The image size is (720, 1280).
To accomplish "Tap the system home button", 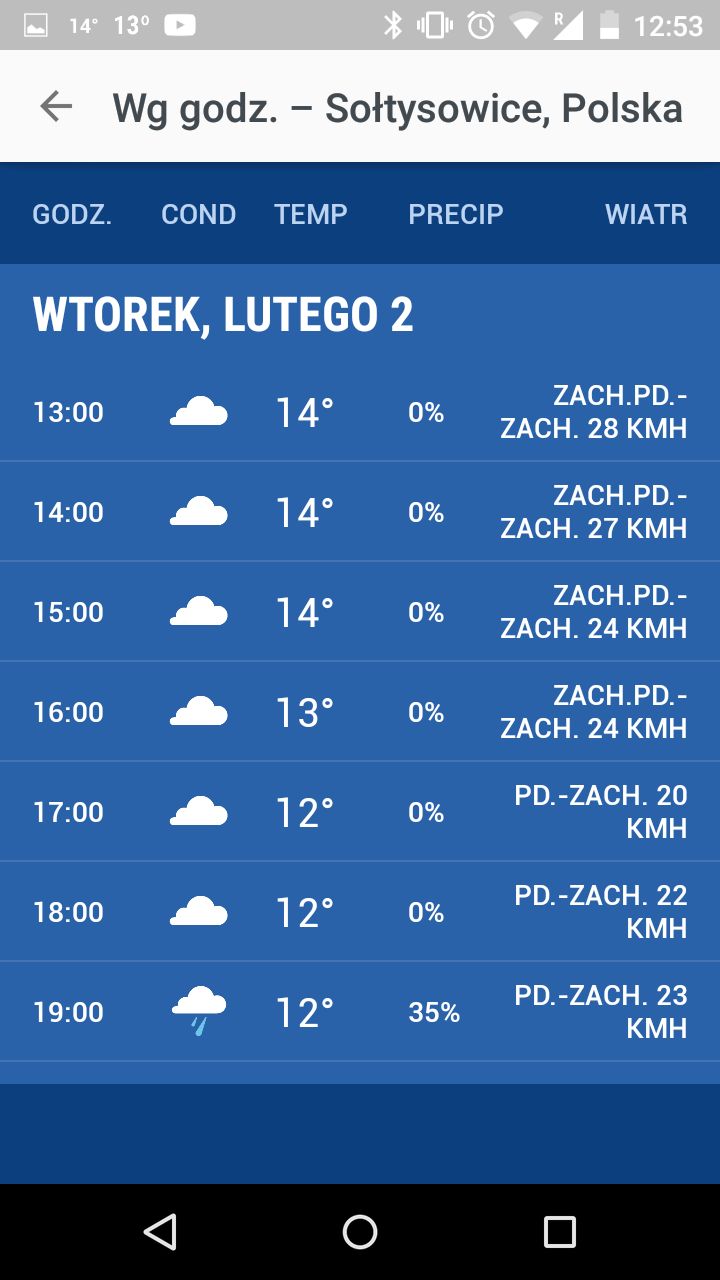I will click(360, 1232).
